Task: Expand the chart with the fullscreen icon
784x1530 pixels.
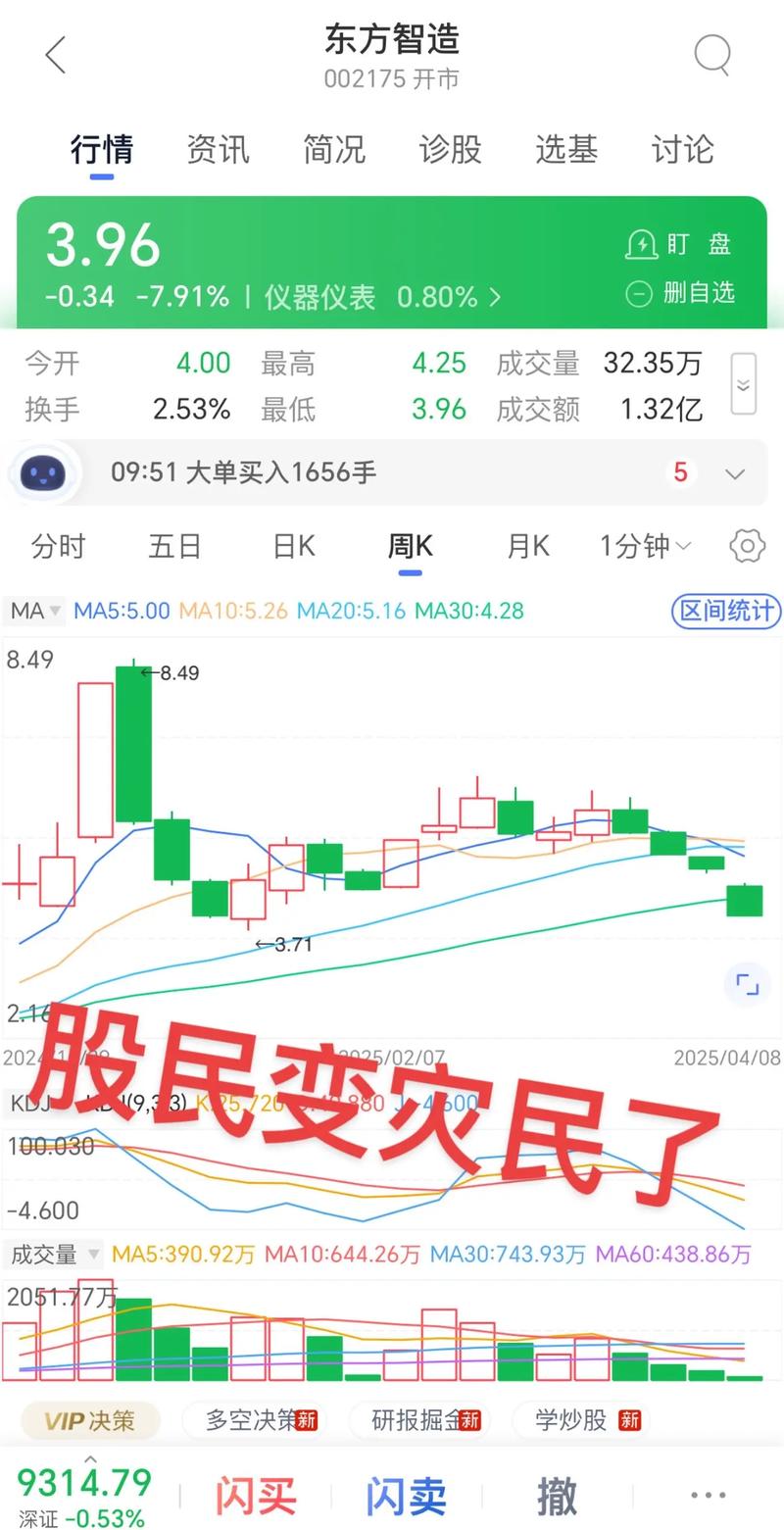Action: pyautogui.click(x=747, y=983)
